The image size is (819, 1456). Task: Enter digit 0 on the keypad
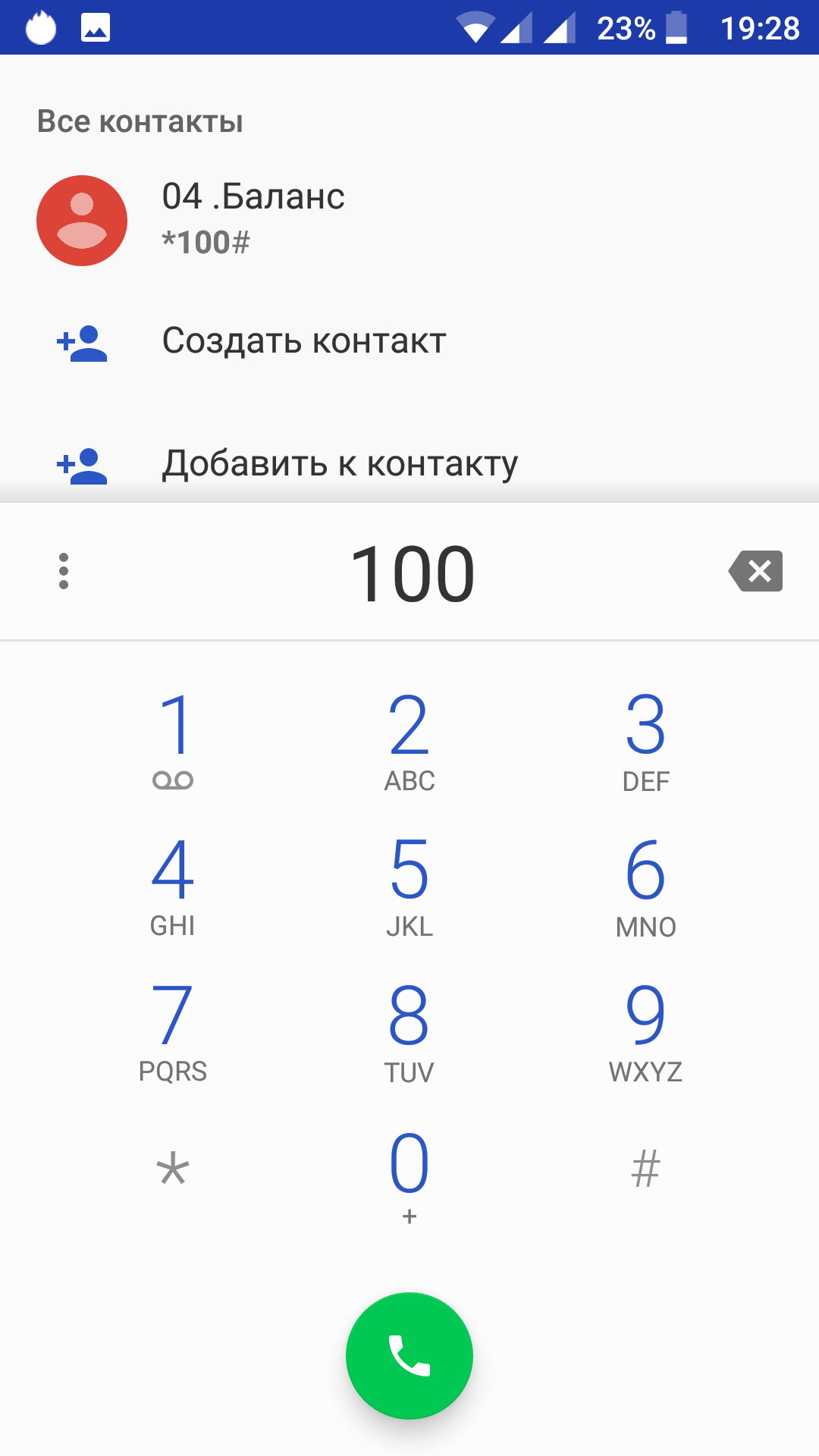409,1173
